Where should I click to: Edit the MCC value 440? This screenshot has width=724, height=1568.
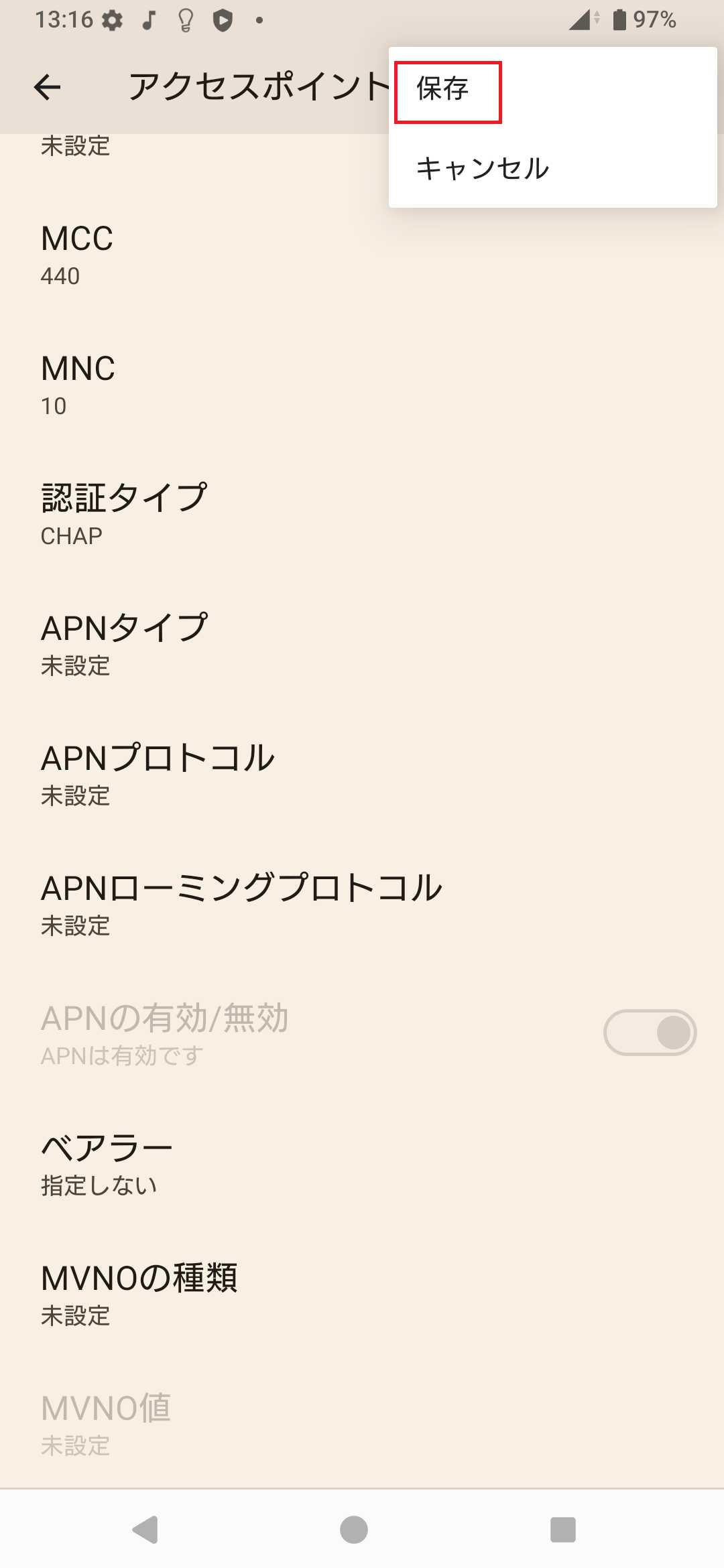(x=268, y=255)
